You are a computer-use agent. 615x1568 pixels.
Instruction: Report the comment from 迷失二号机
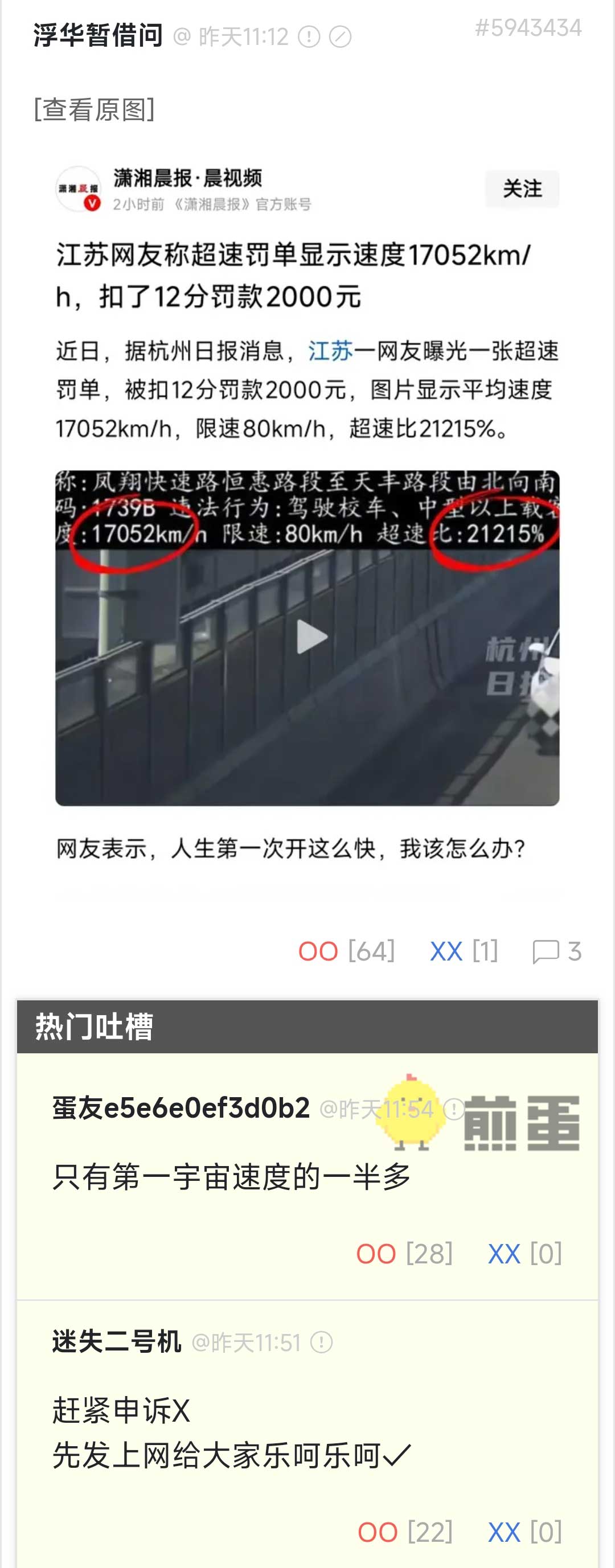pos(321,1342)
